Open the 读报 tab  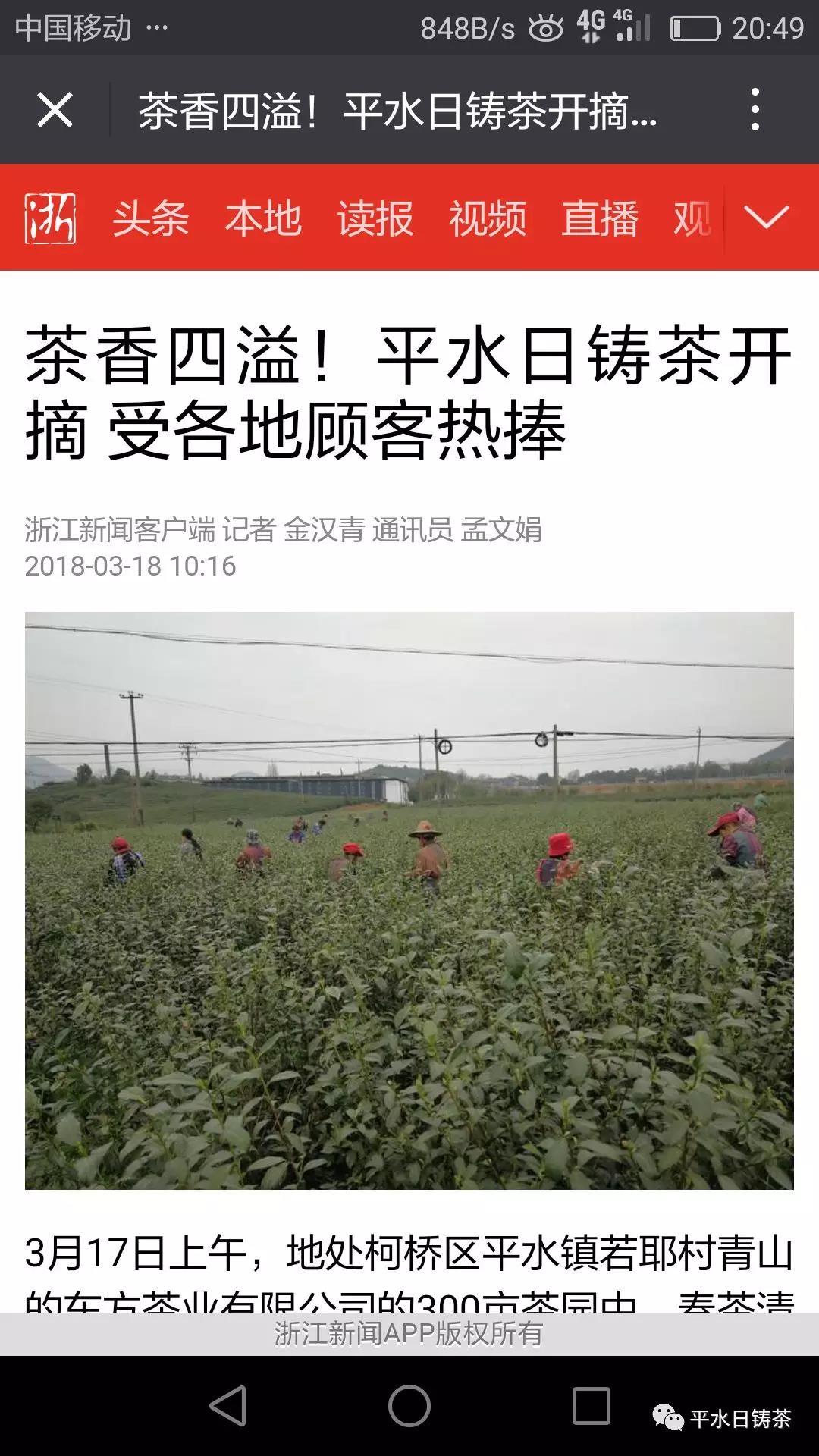tap(375, 218)
